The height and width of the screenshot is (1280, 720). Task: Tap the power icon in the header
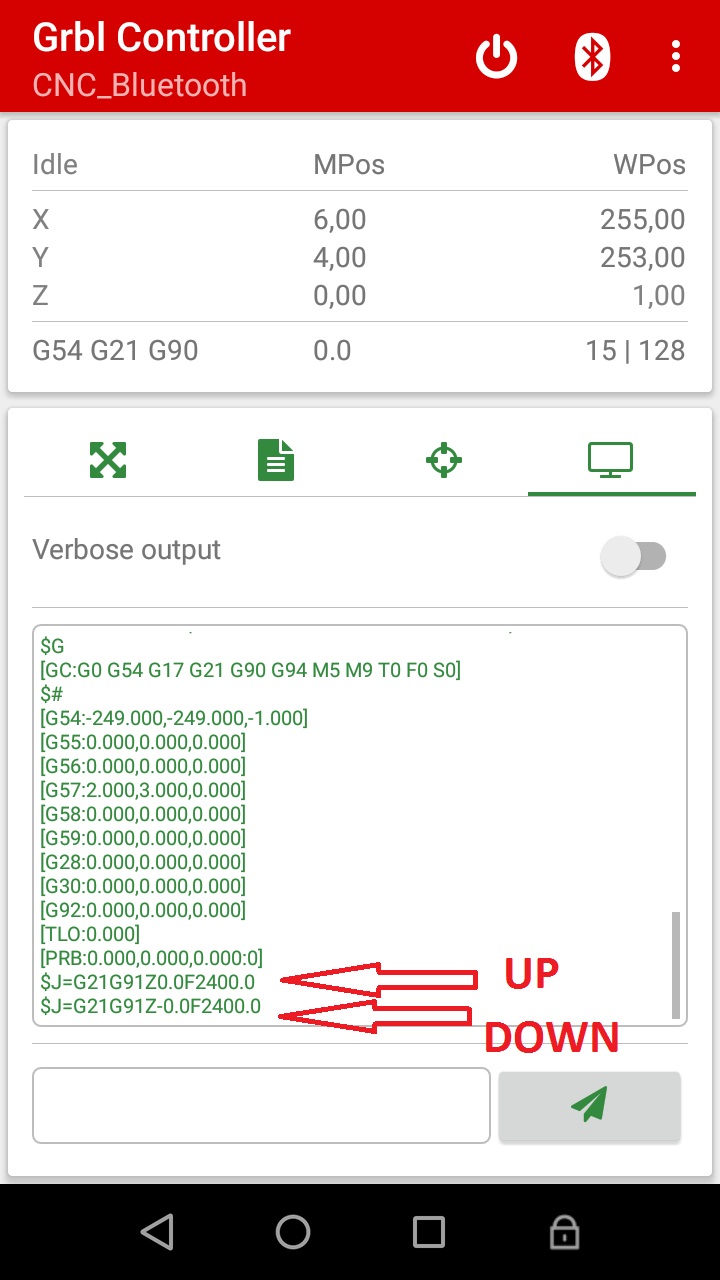pyautogui.click(x=496, y=56)
